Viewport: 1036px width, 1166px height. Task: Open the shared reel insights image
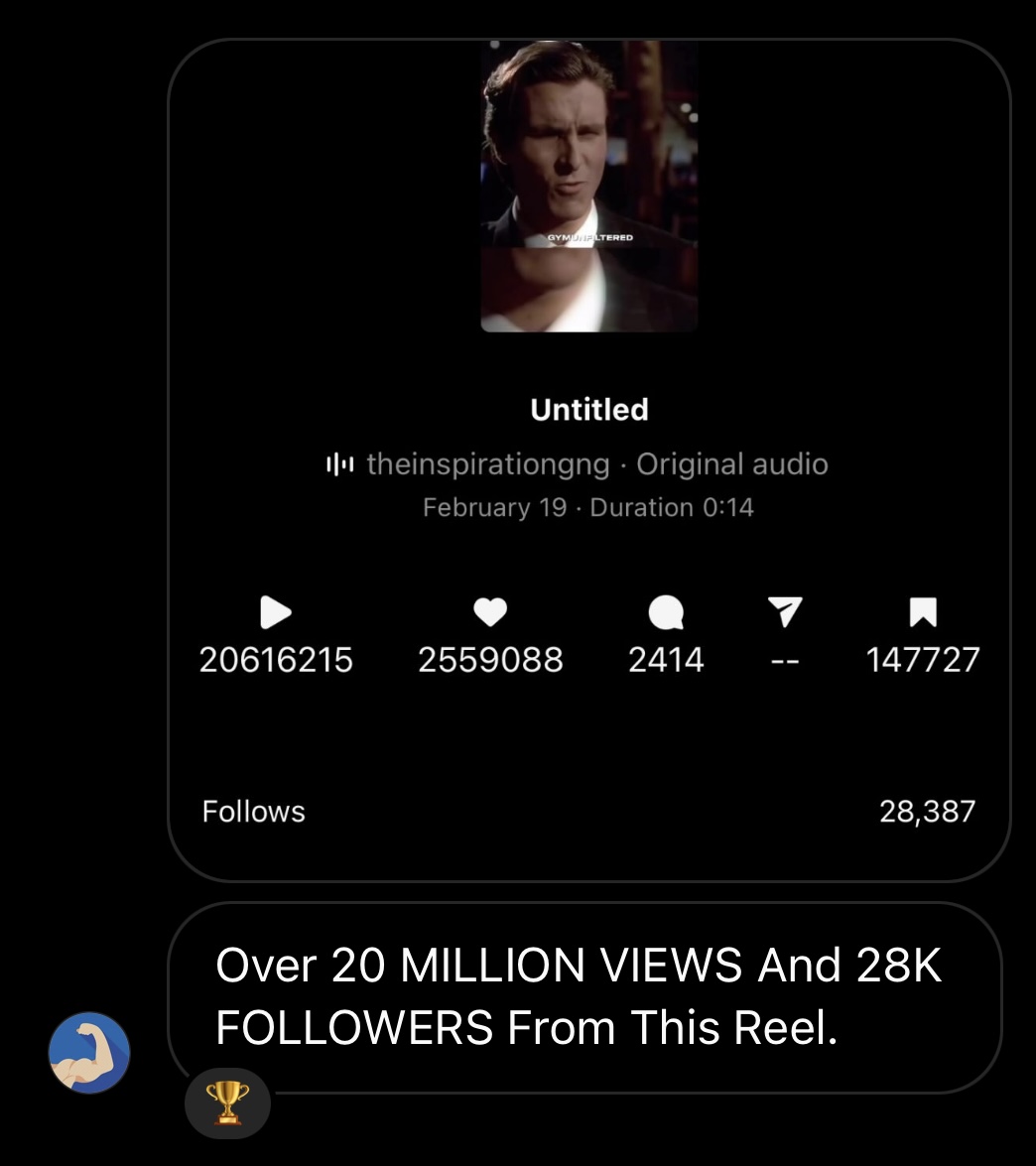(589, 458)
